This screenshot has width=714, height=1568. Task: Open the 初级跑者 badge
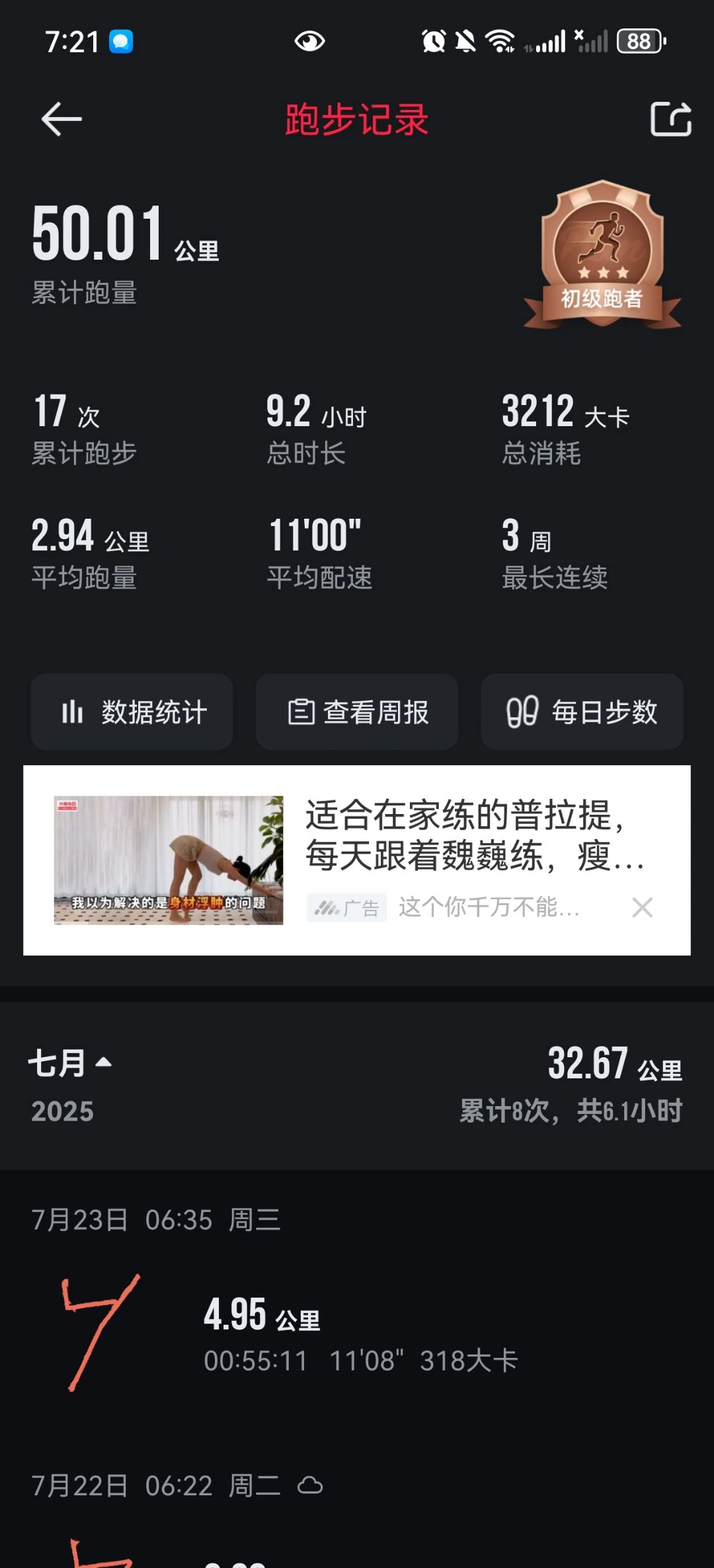point(602,256)
